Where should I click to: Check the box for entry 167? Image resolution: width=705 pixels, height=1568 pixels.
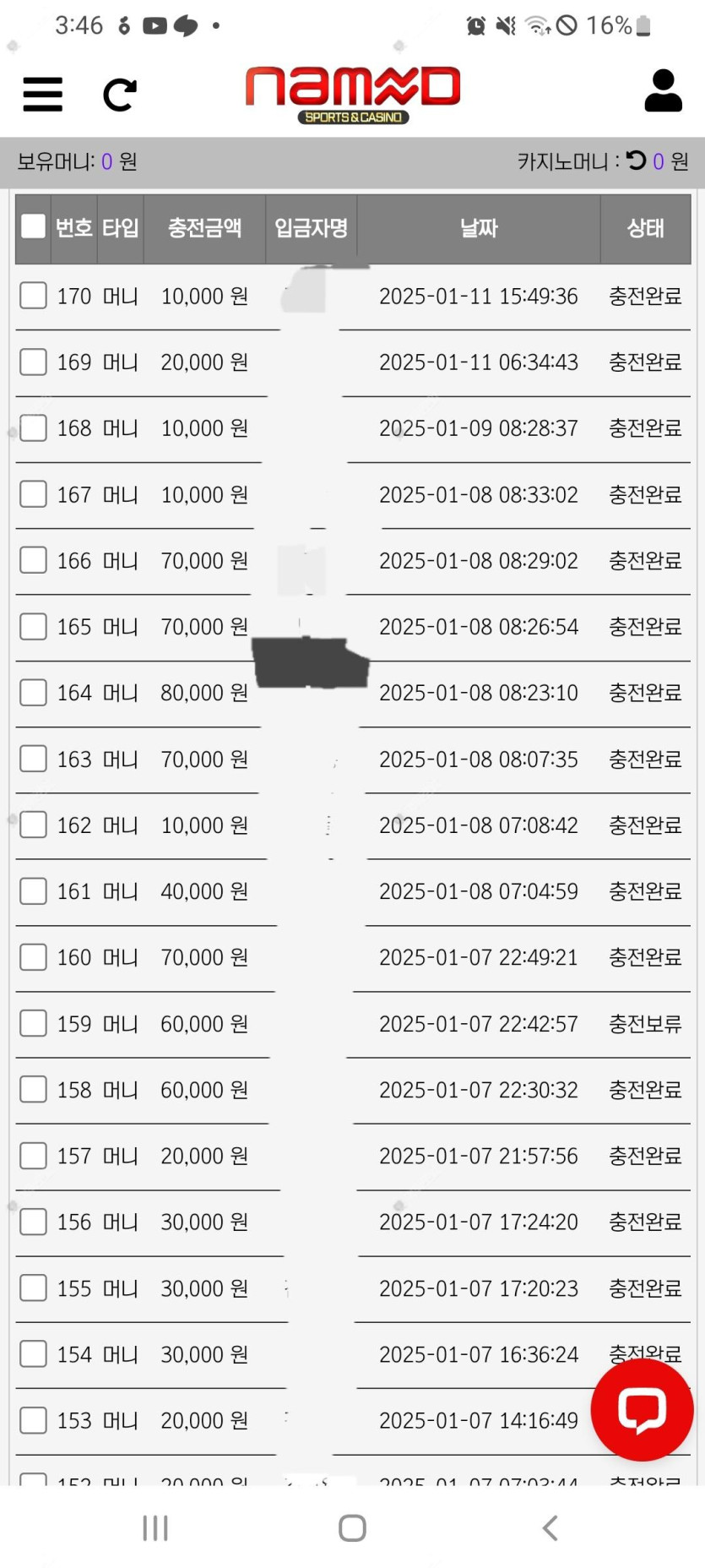[33, 494]
